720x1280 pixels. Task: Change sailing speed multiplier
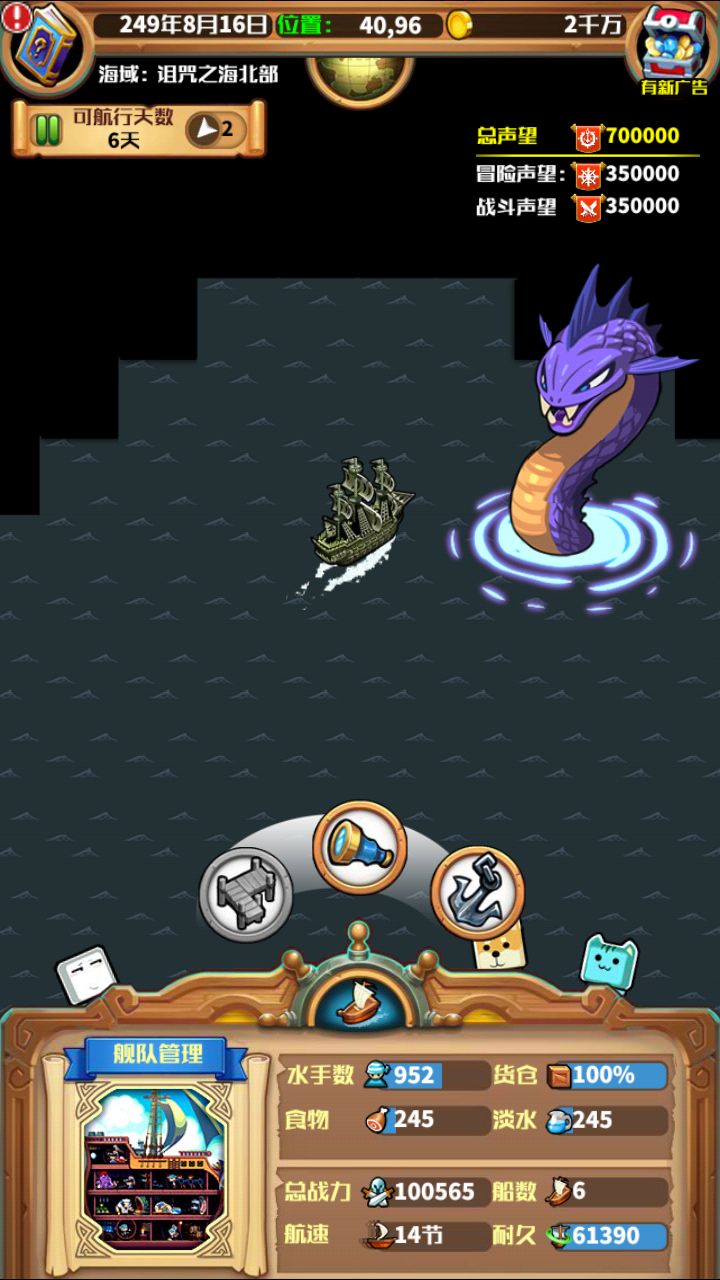click(x=216, y=129)
